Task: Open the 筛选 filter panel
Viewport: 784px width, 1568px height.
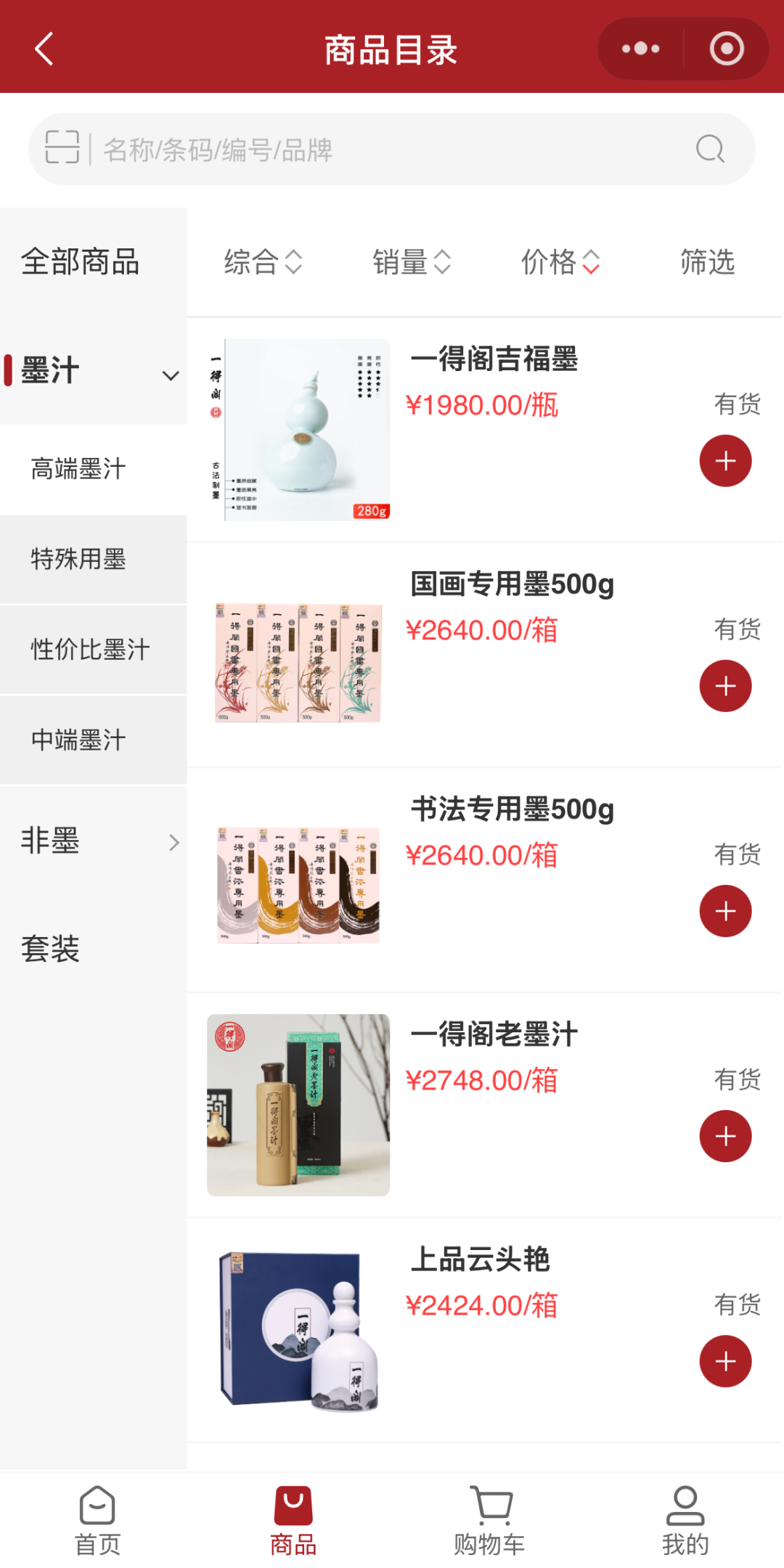Action: 707,262
